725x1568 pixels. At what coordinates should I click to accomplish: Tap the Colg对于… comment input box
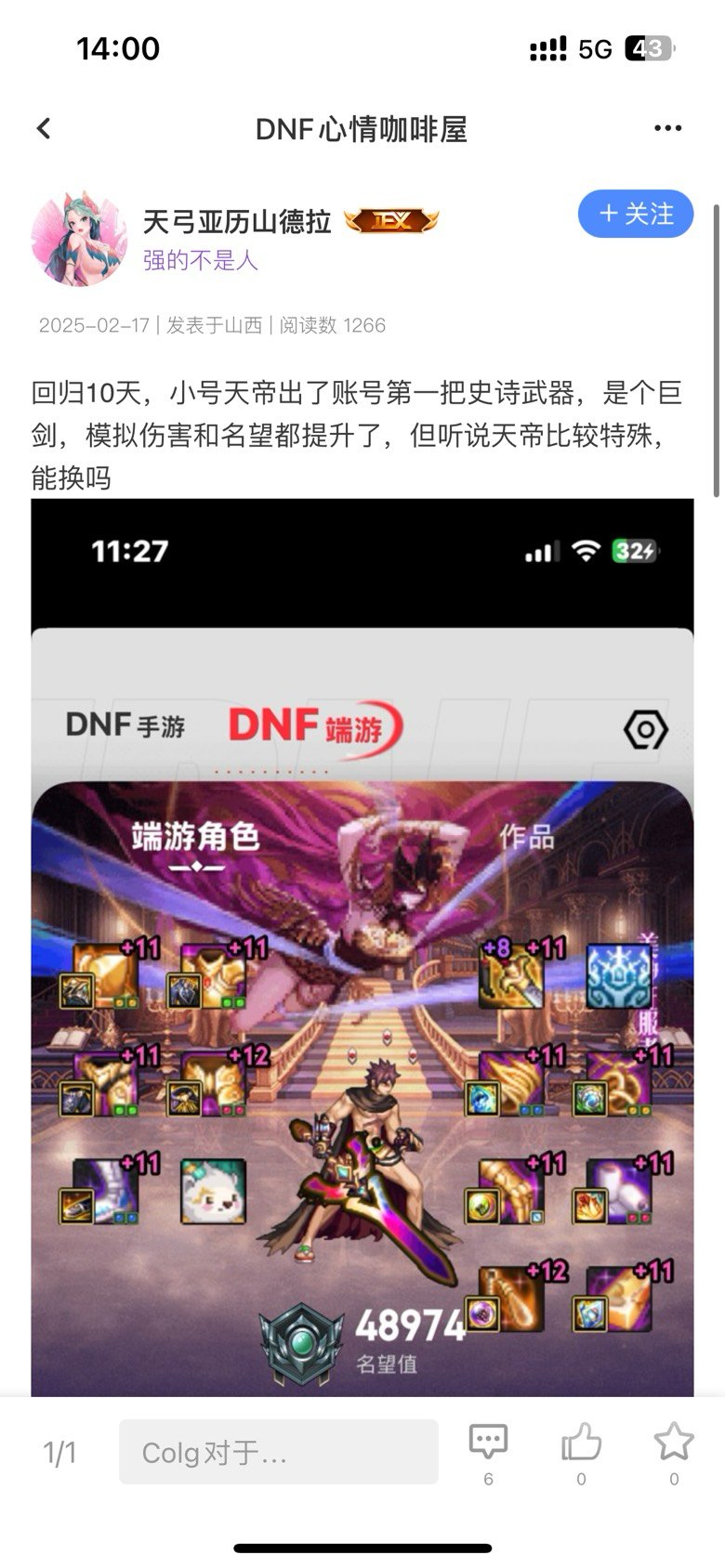click(x=278, y=1452)
